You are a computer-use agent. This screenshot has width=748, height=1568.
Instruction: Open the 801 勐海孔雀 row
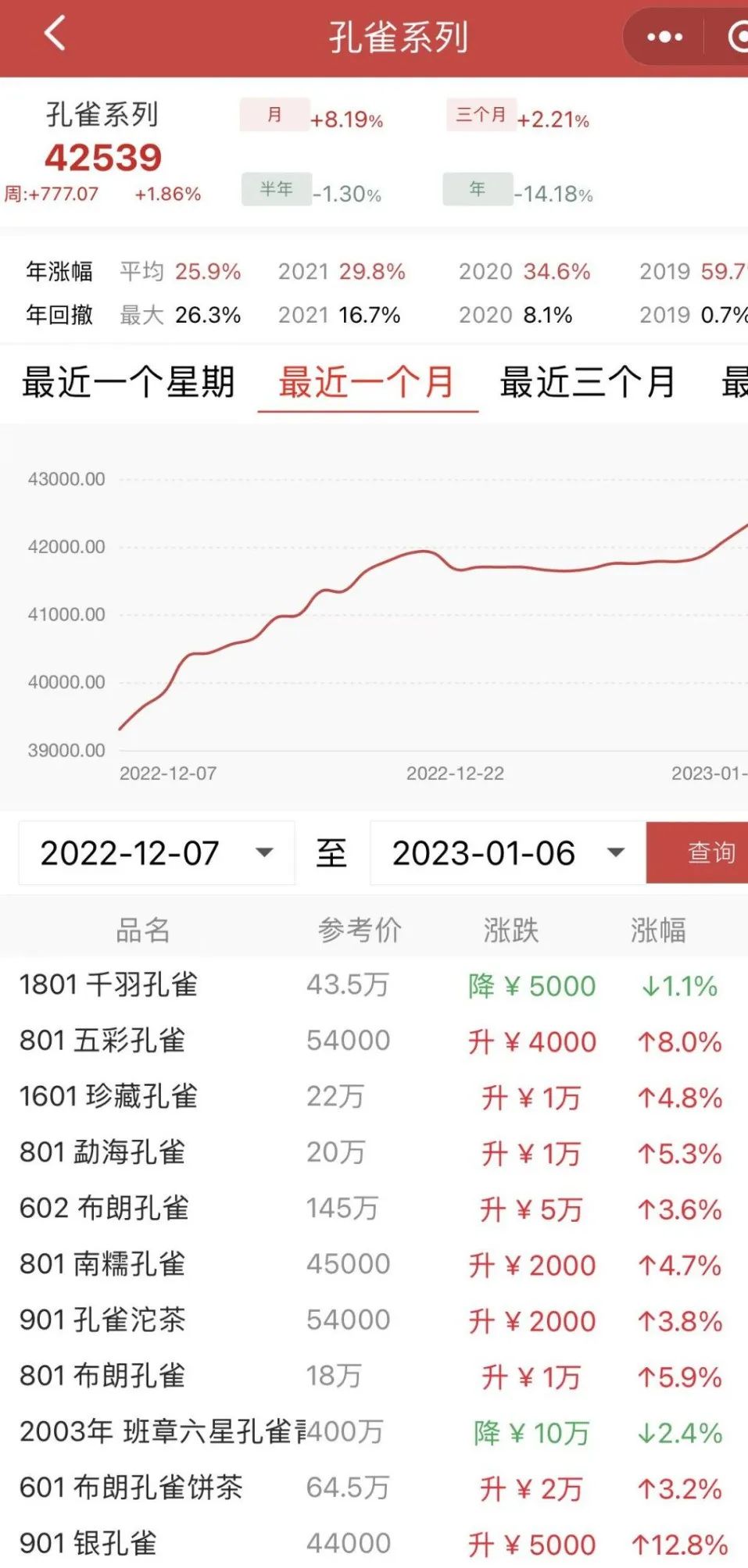click(x=374, y=1153)
